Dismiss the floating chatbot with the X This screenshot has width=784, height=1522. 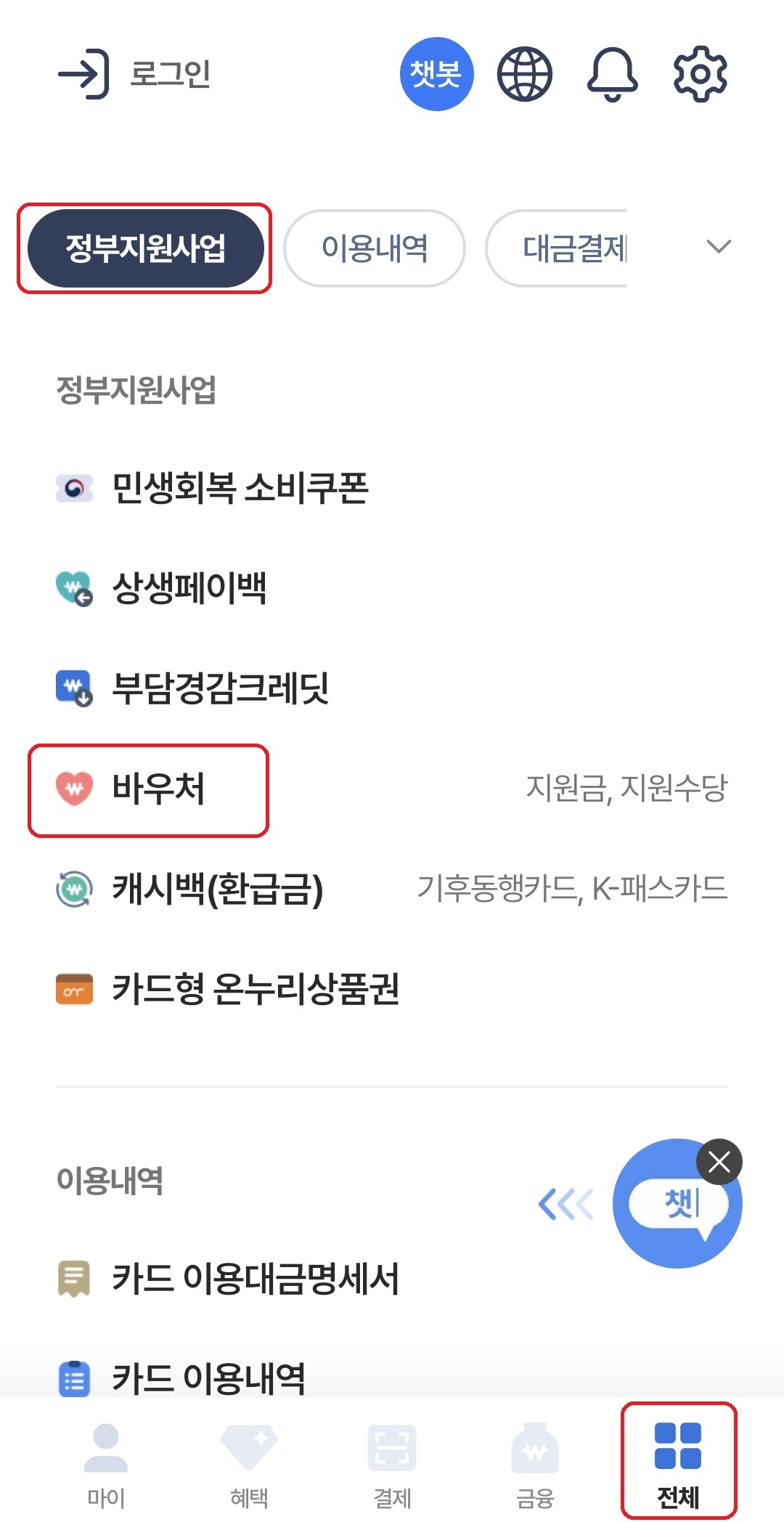(x=719, y=1163)
